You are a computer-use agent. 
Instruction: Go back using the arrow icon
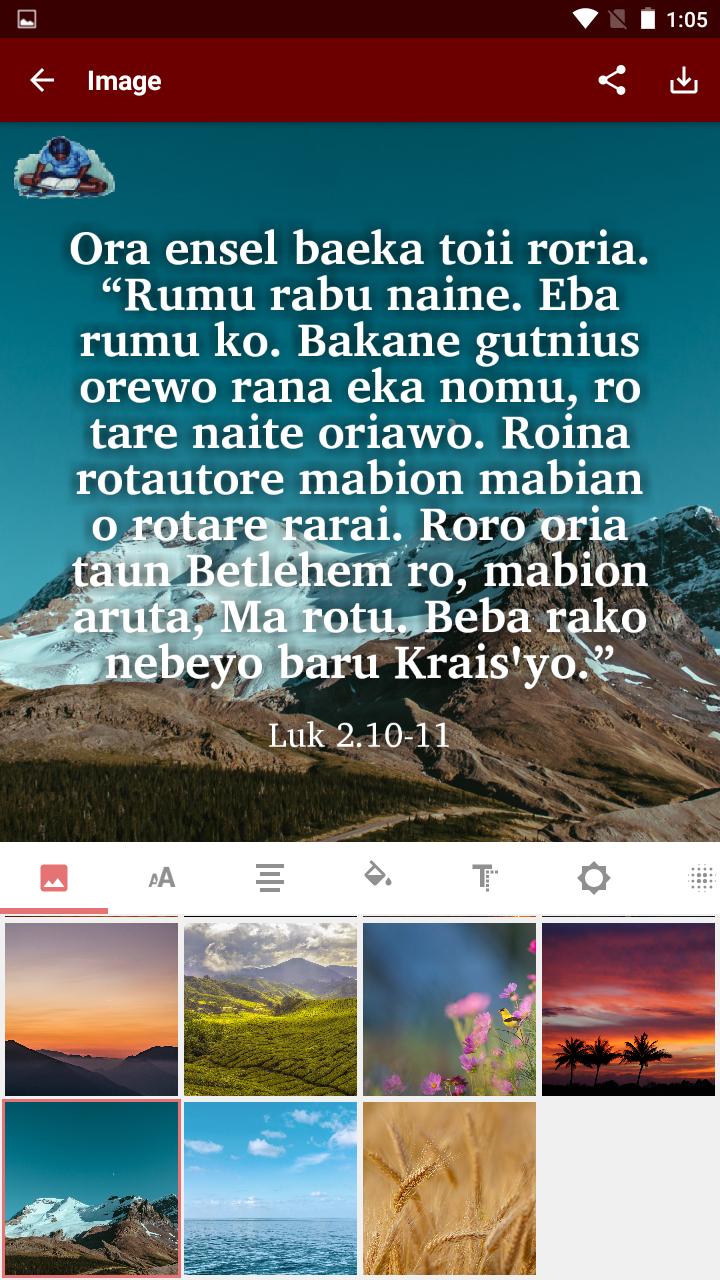pyautogui.click(x=42, y=81)
